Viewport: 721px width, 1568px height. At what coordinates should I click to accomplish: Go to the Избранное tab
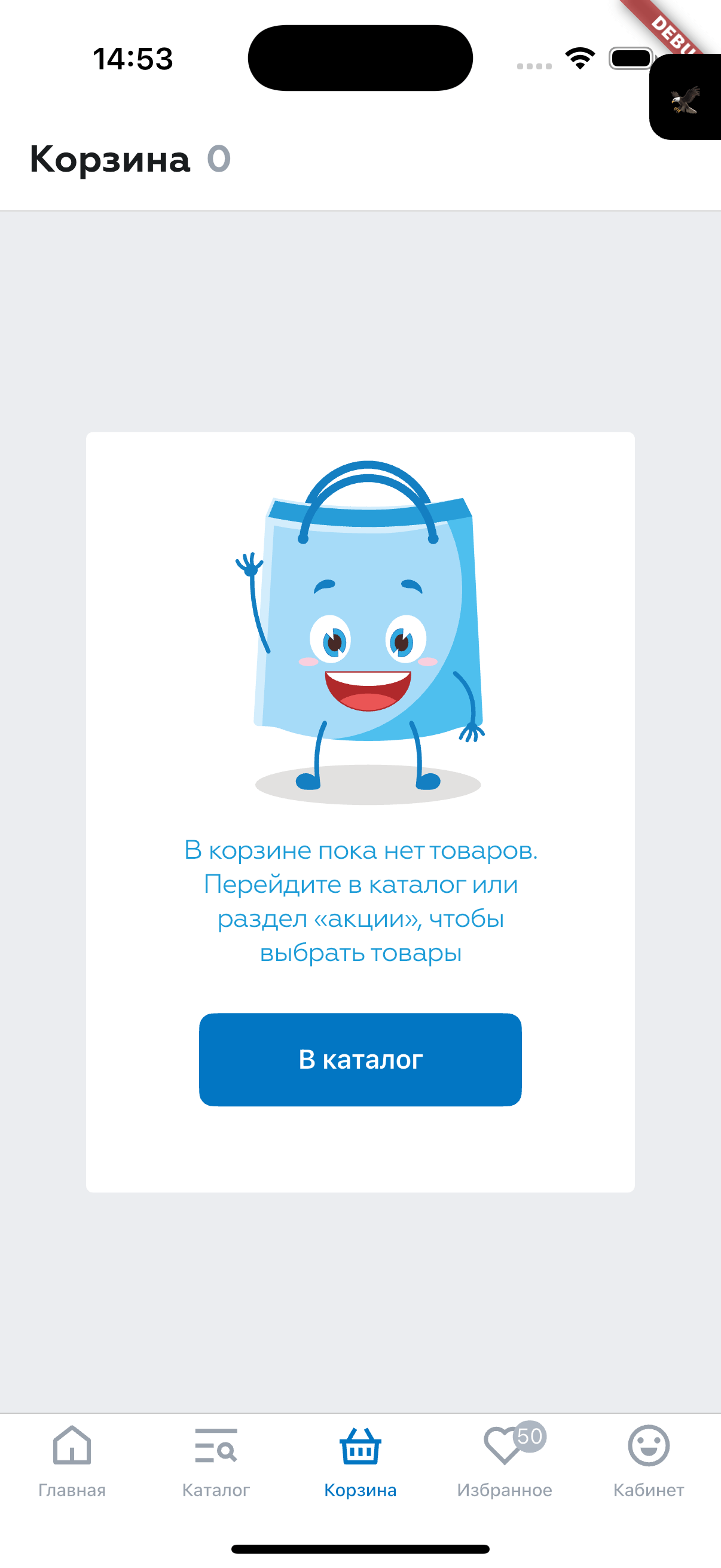505,1461
